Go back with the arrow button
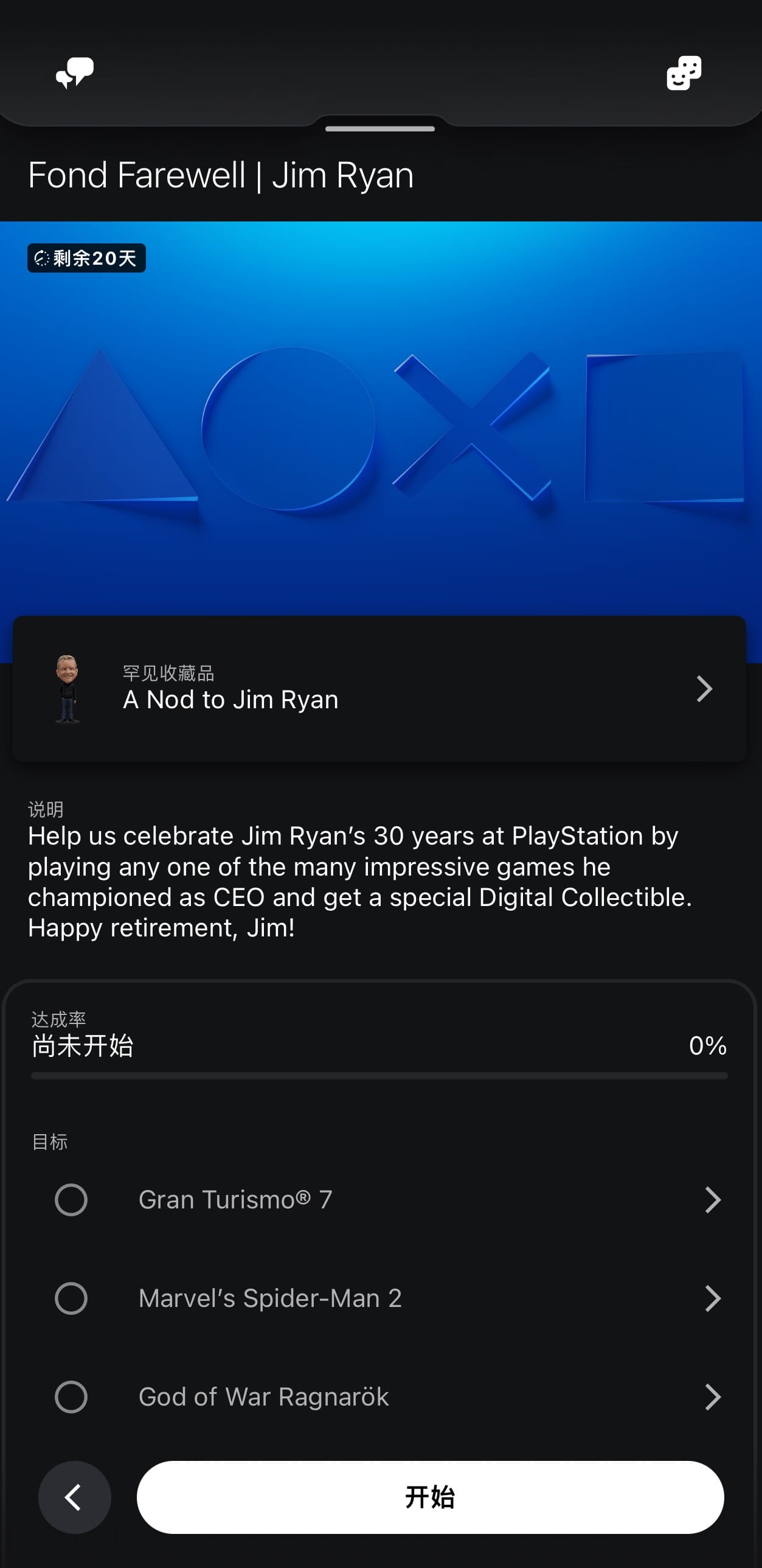Viewport: 762px width, 1568px height. pyautogui.click(x=74, y=1497)
